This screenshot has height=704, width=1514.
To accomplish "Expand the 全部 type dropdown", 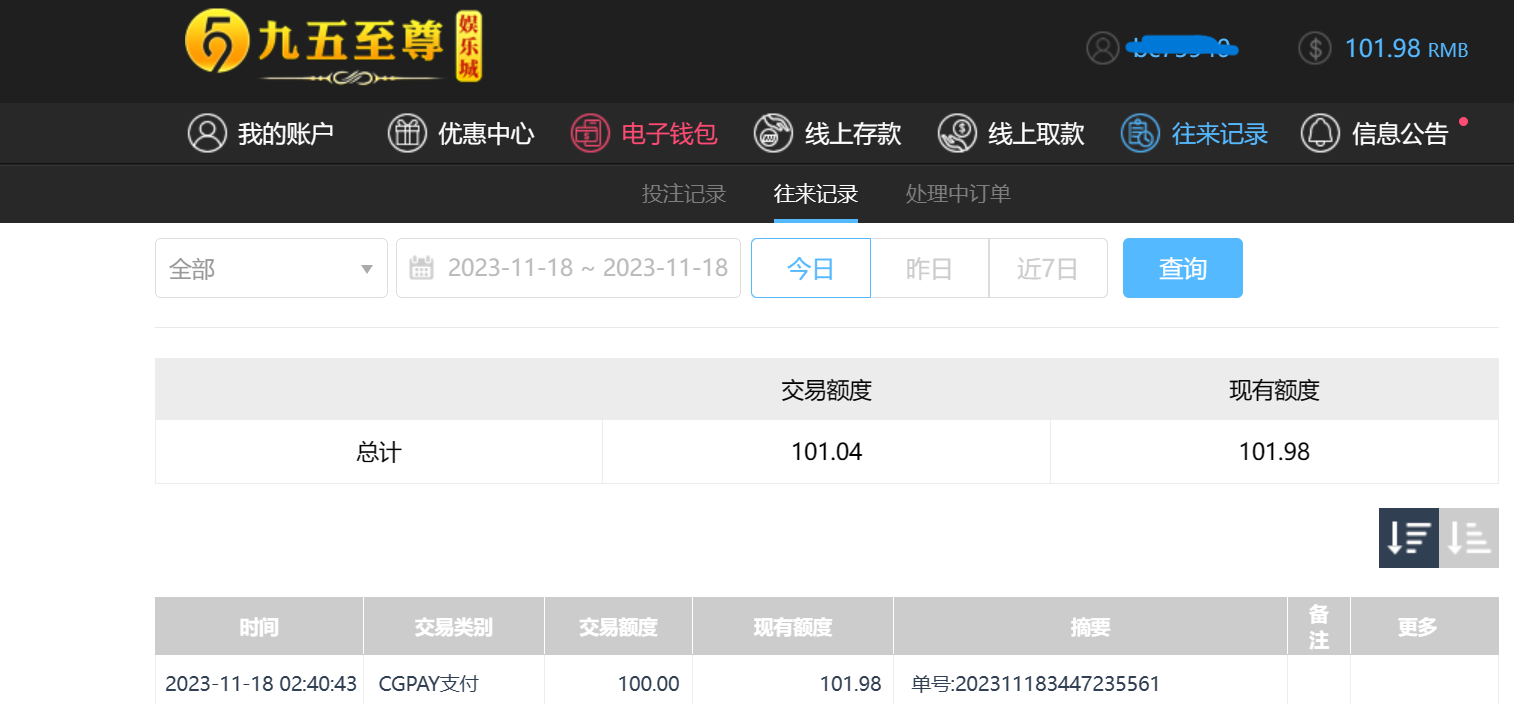I will 271,268.
